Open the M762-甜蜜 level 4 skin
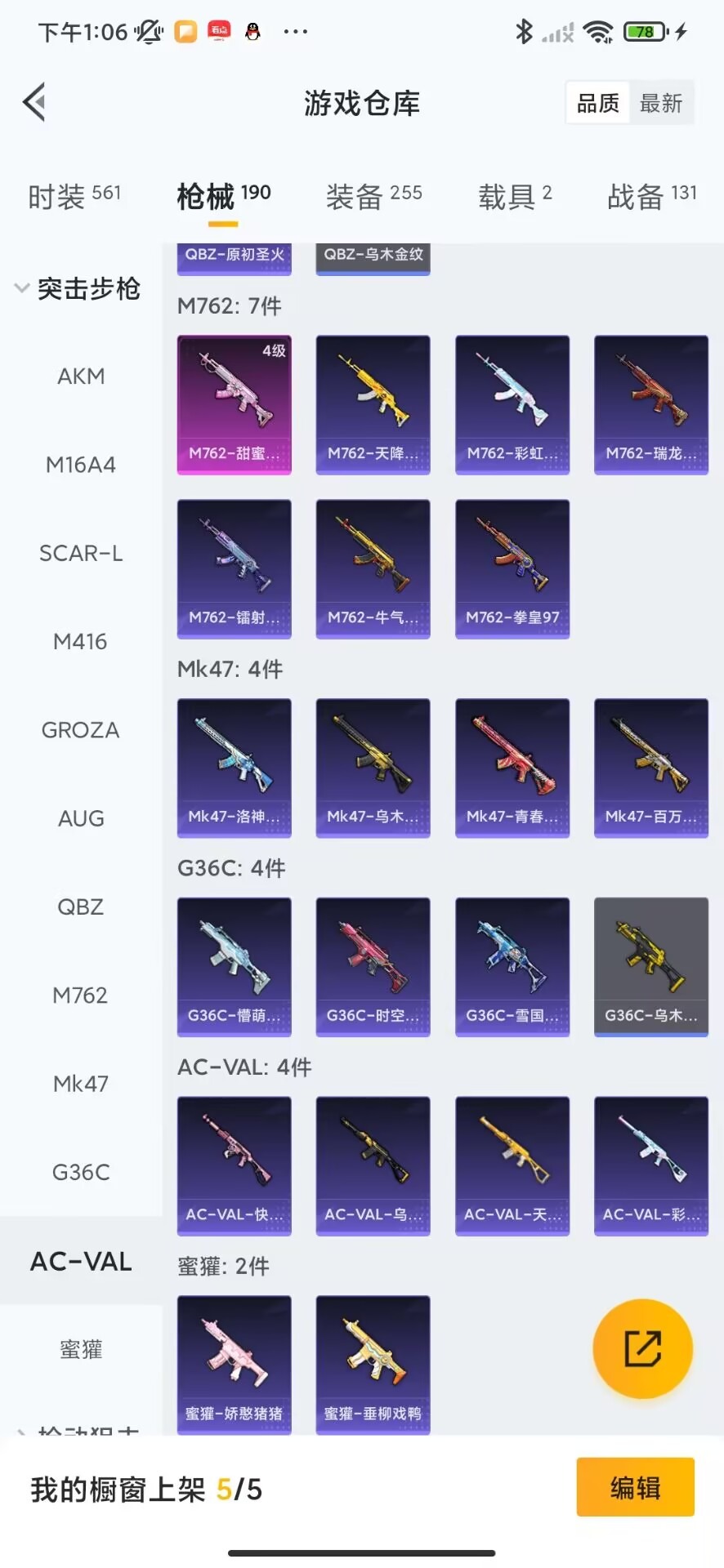Screen dimensions: 724x1568 click(235, 404)
